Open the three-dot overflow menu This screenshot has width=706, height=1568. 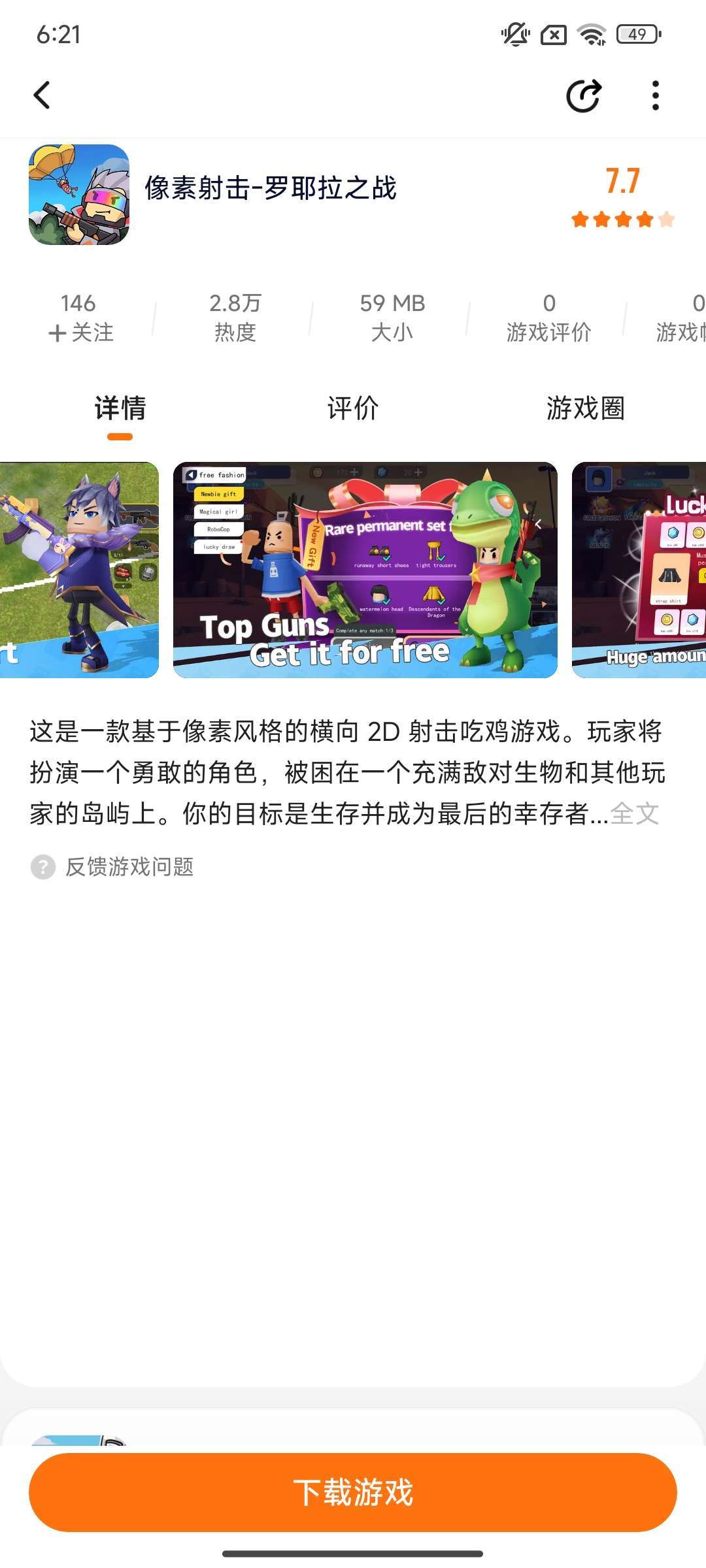655,96
